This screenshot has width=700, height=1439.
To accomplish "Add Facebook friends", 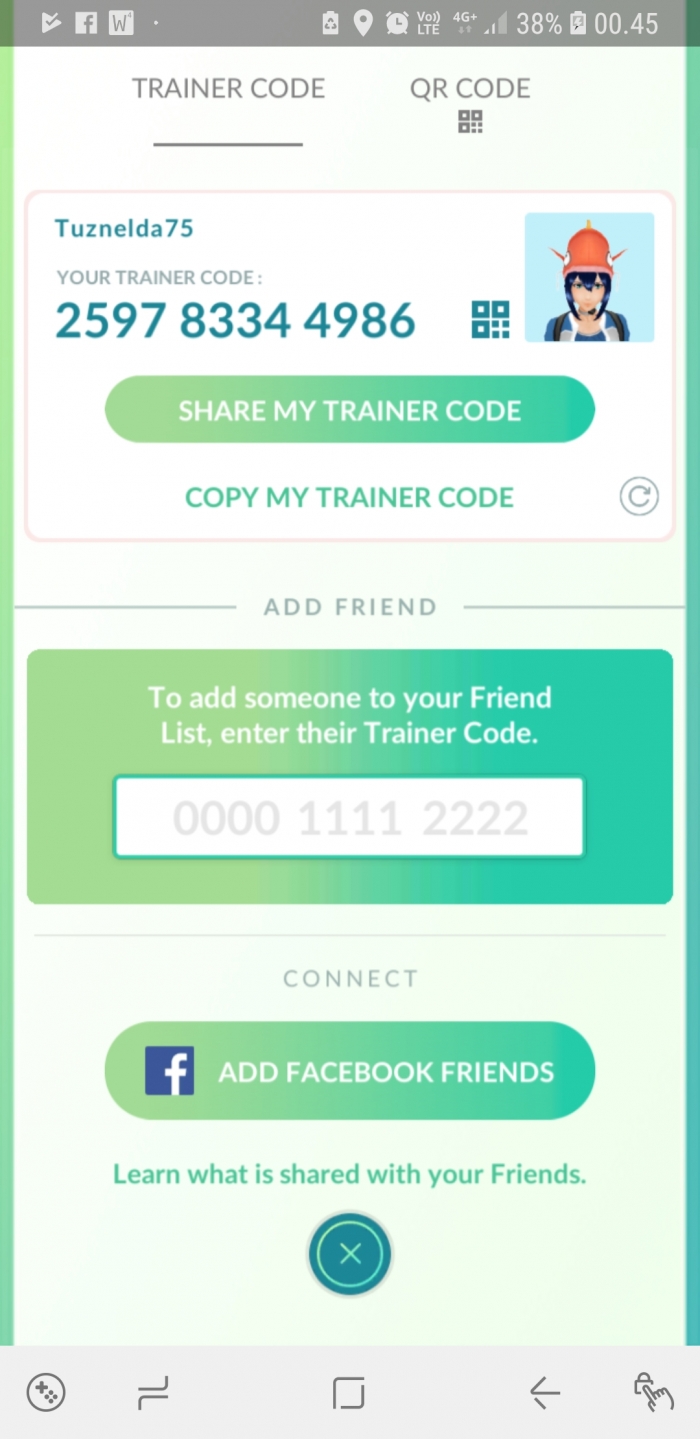I will (x=350, y=1072).
